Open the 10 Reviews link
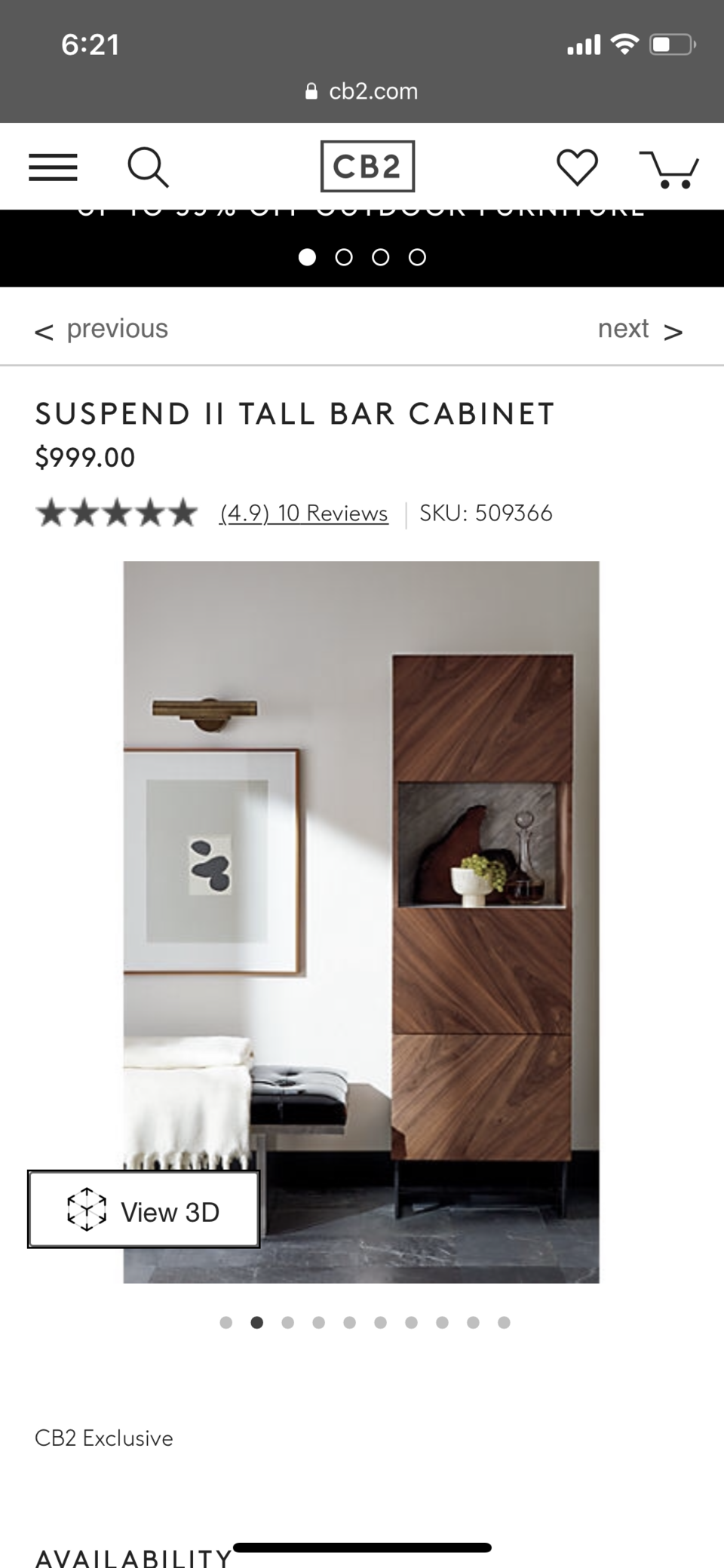724x1568 pixels. click(304, 514)
